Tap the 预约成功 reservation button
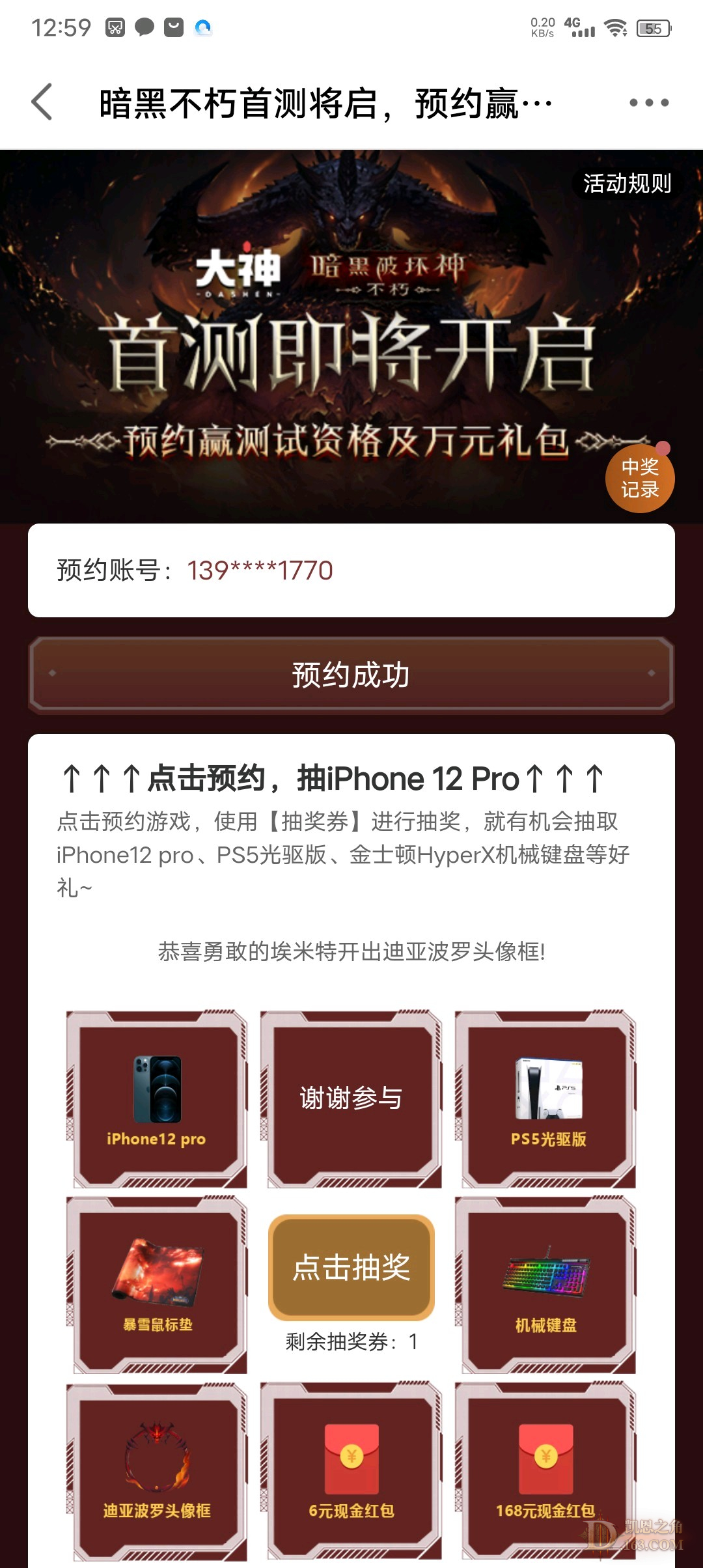 pyautogui.click(x=351, y=675)
